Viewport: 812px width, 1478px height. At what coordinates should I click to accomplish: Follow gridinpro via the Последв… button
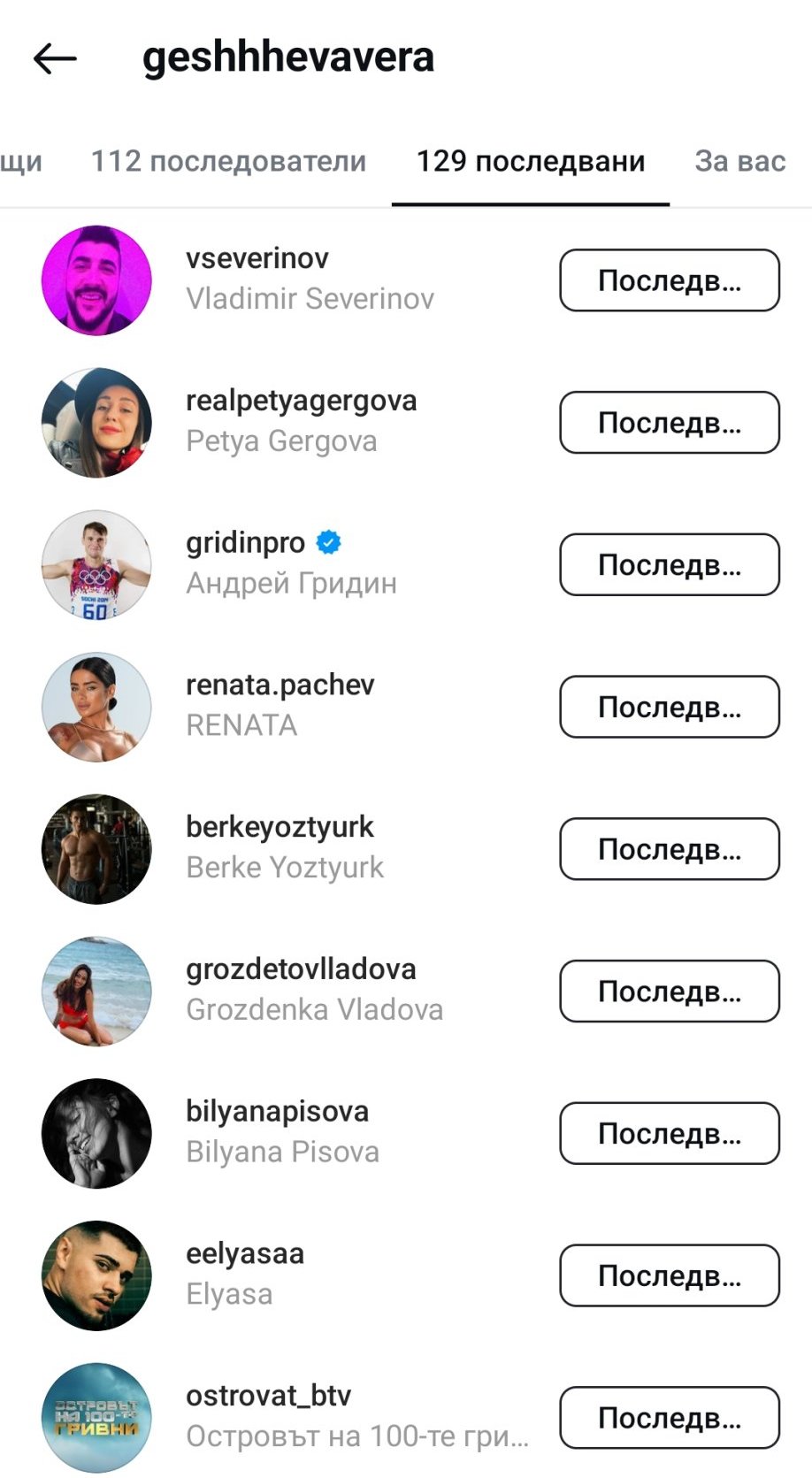(x=669, y=565)
